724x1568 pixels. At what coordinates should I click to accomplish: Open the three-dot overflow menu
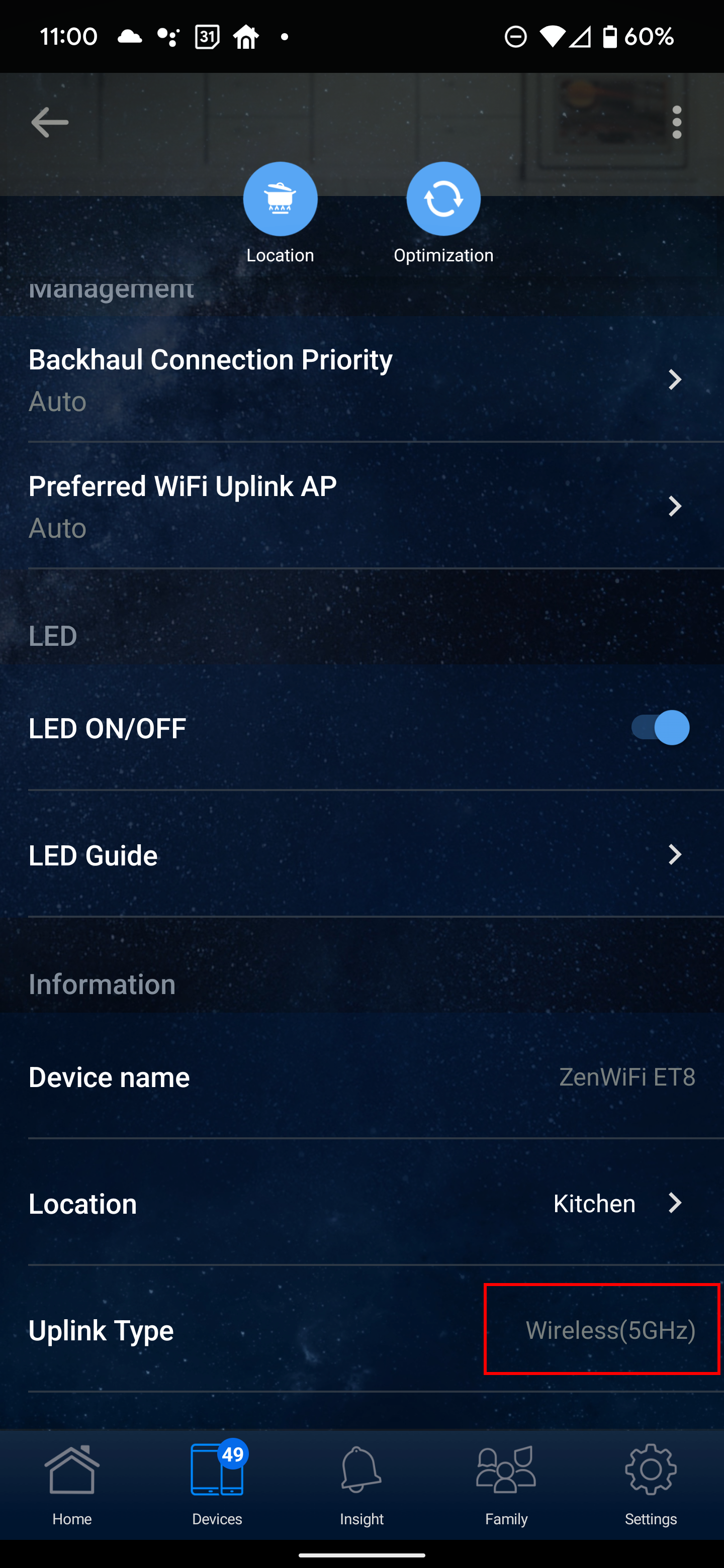point(677,122)
